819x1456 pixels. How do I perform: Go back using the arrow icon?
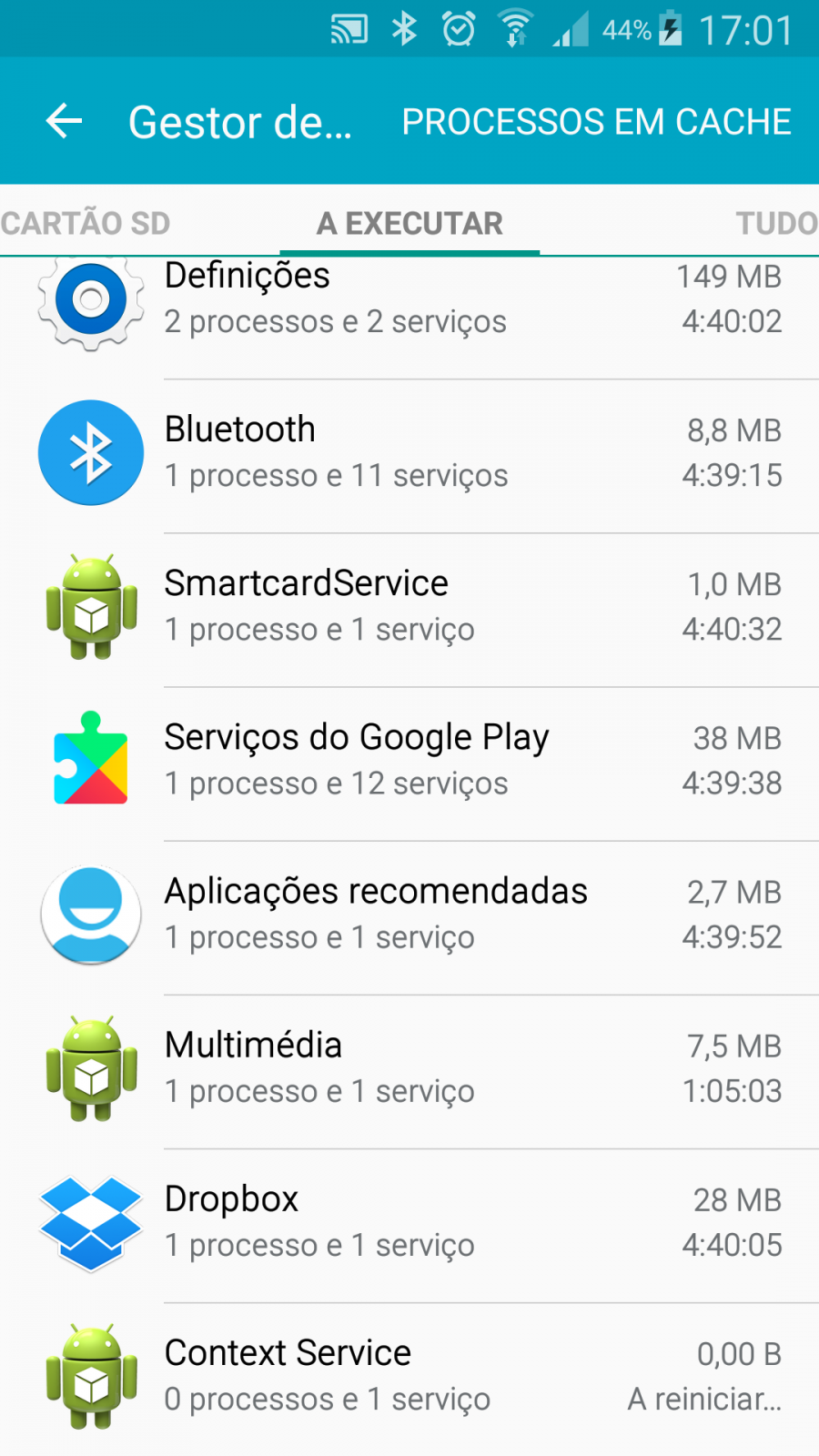pos(64,121)
